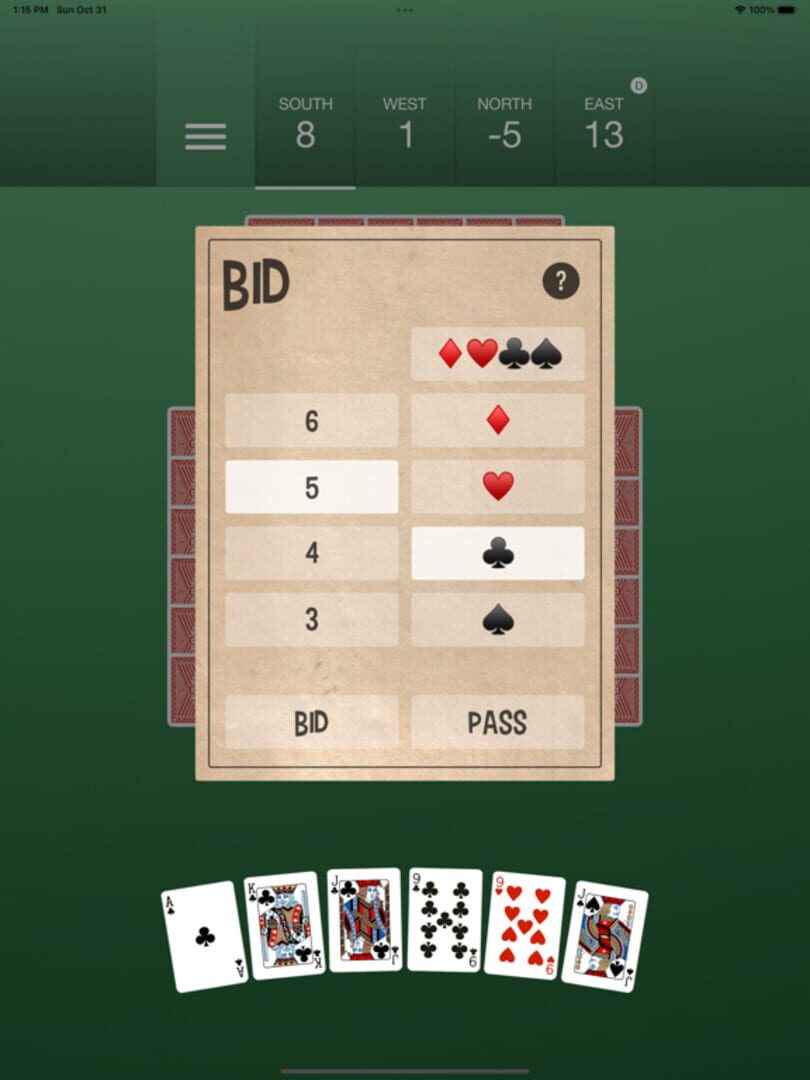Choose bid amount 4
Image resolution: width=810 pixels, height=1080 pixels.
(x=312, y=553)
